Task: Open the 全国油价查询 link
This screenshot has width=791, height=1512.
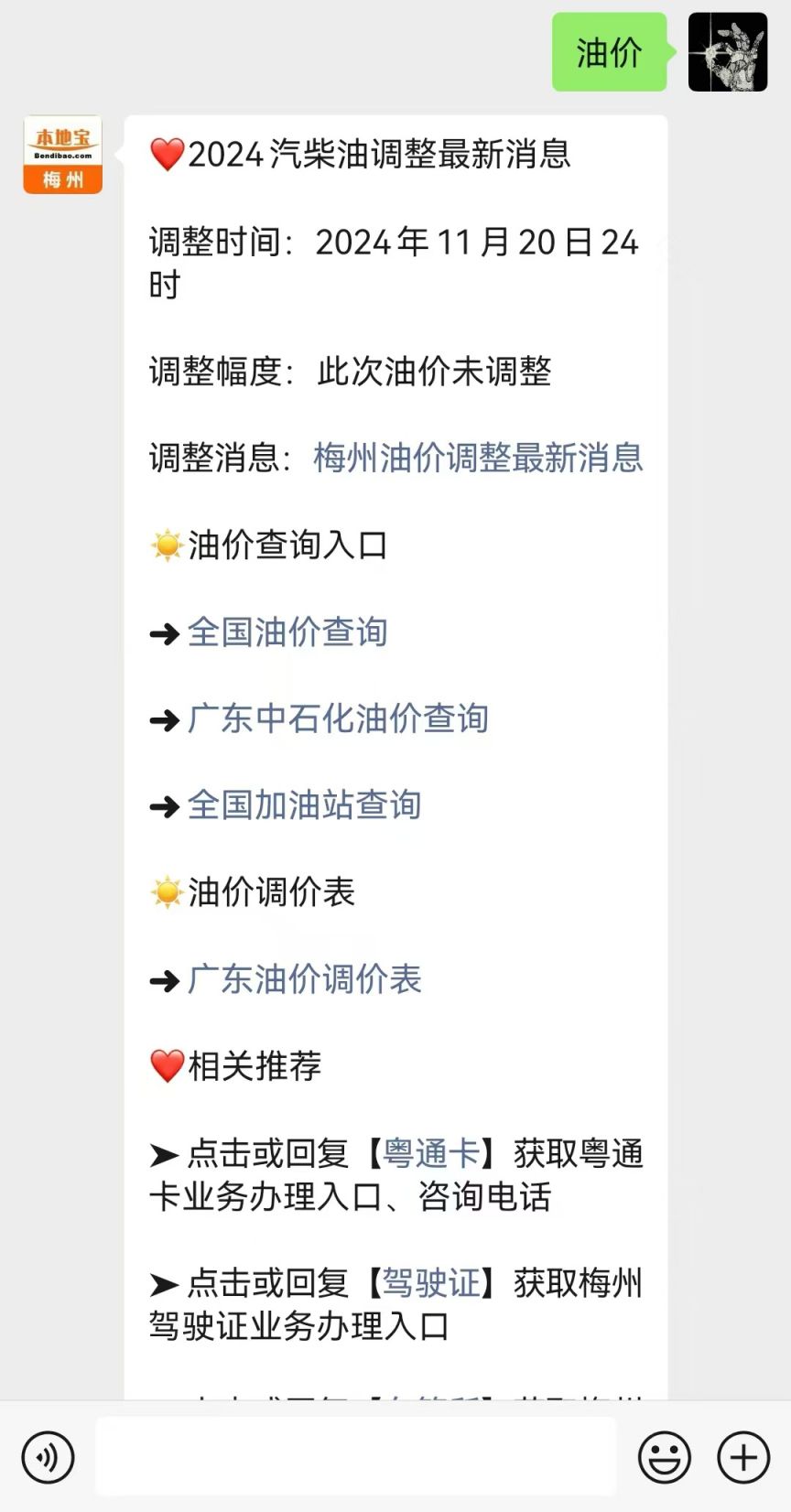Action: coord(287,632)
